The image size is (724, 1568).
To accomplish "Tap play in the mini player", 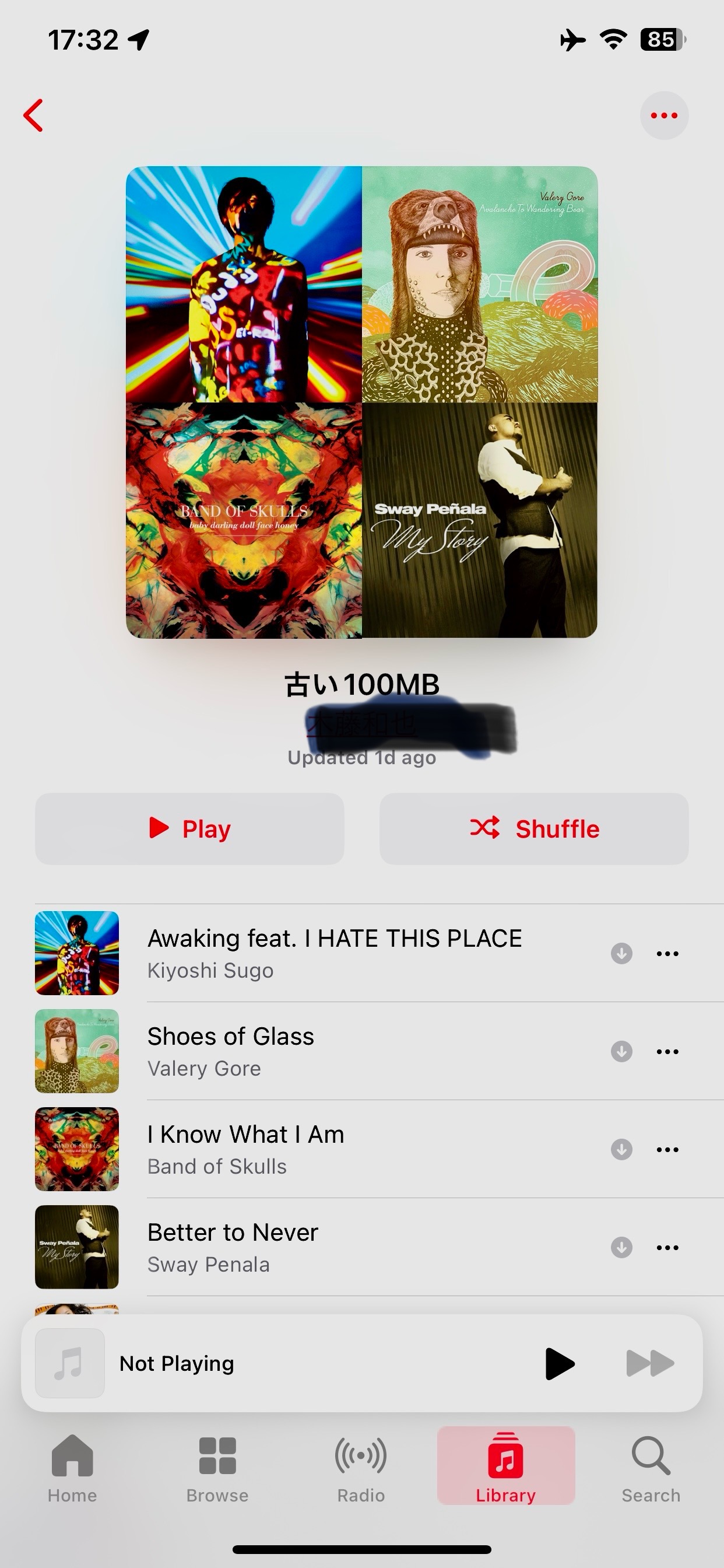I will tap(559, 1363).
